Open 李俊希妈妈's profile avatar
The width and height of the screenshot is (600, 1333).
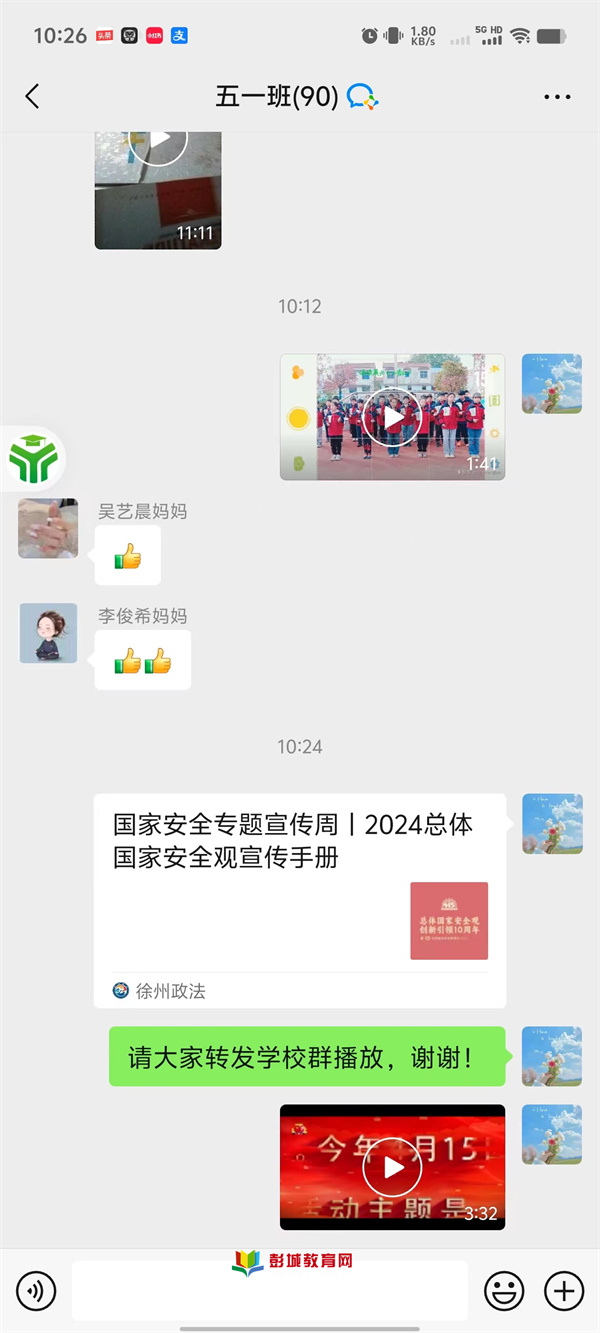coord(48,633)
